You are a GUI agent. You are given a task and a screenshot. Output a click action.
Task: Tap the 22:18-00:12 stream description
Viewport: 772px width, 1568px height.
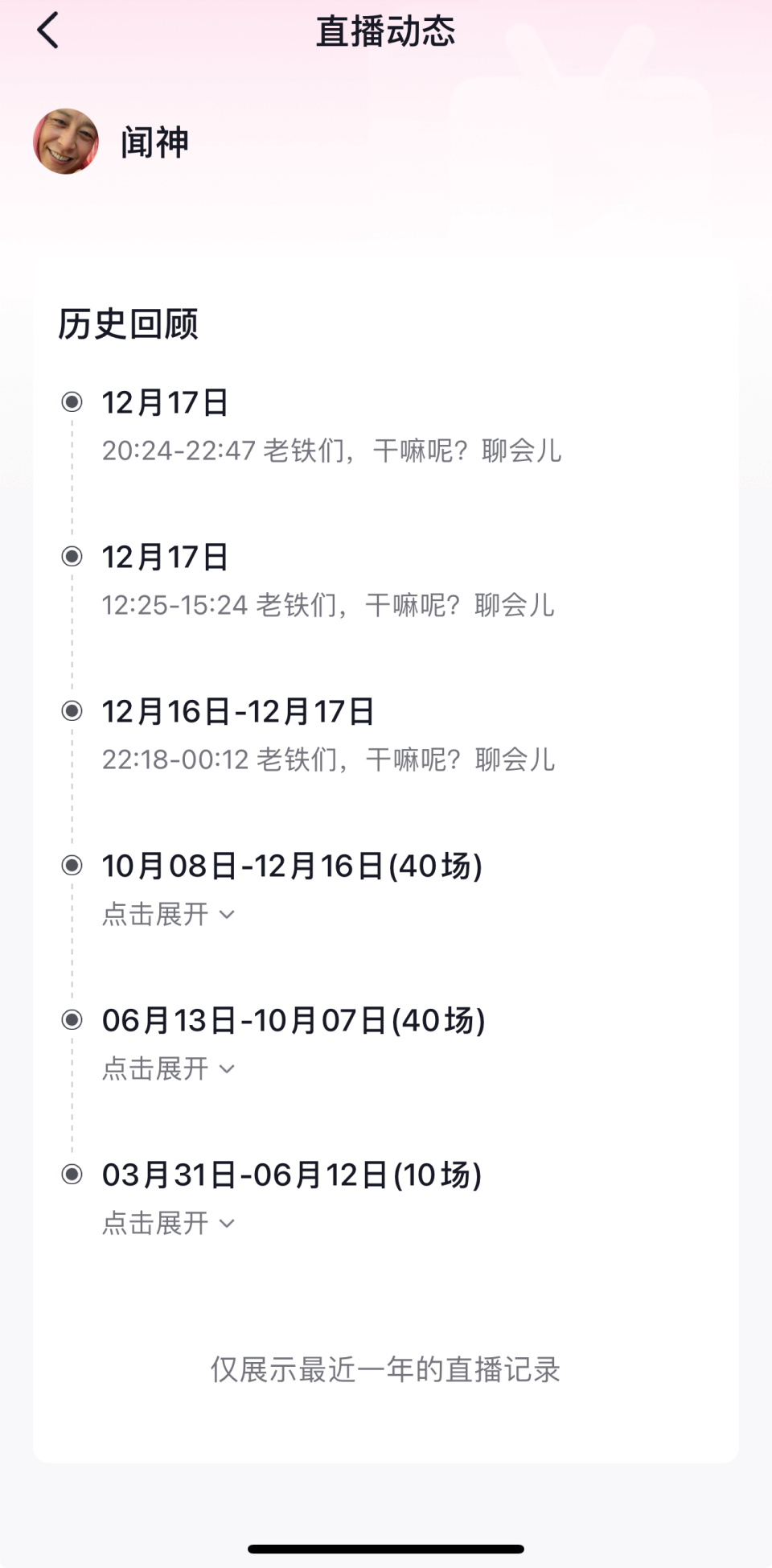[x=329, y=759]
